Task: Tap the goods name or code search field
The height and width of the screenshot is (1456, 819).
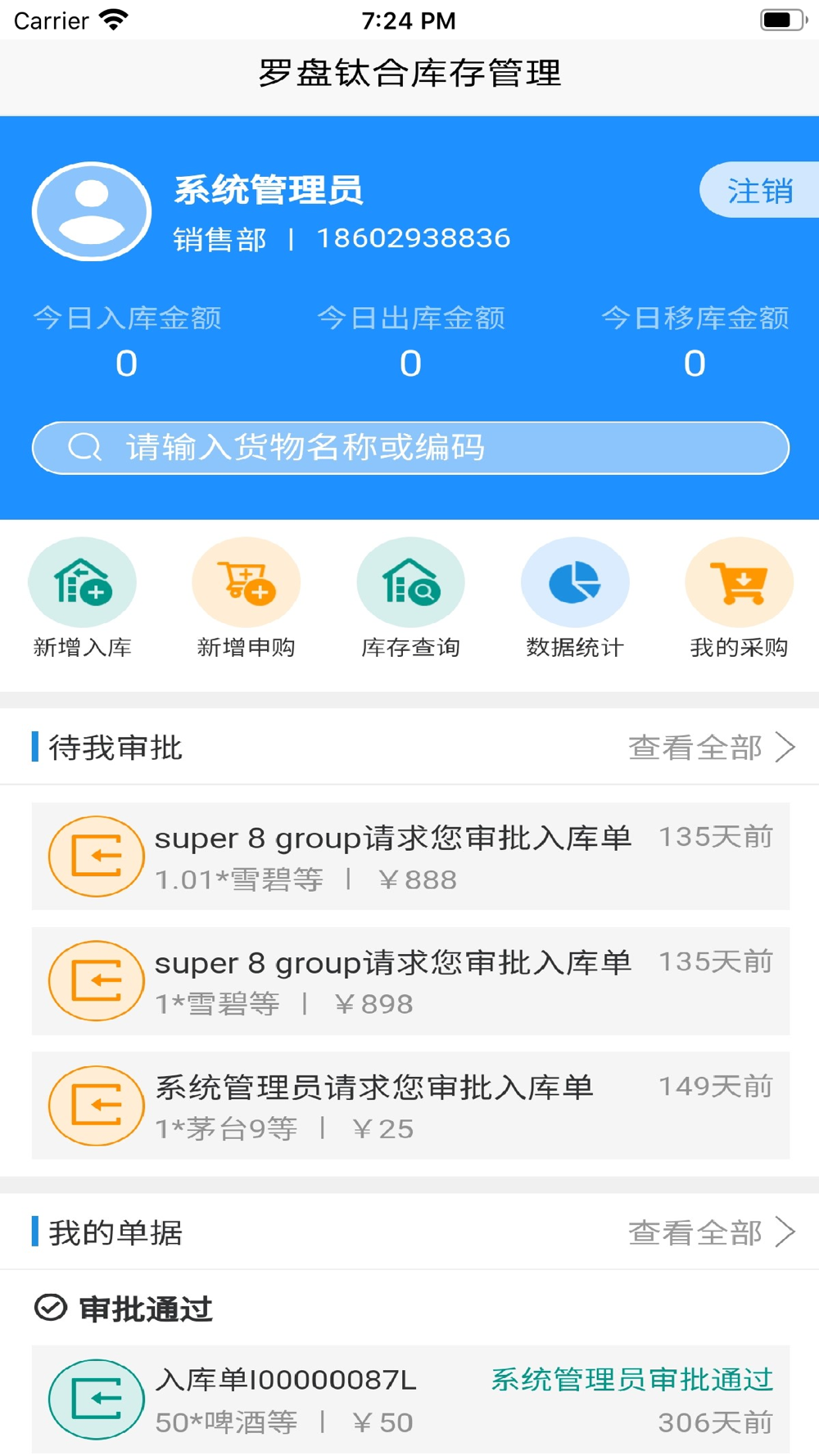Action: 410,448
